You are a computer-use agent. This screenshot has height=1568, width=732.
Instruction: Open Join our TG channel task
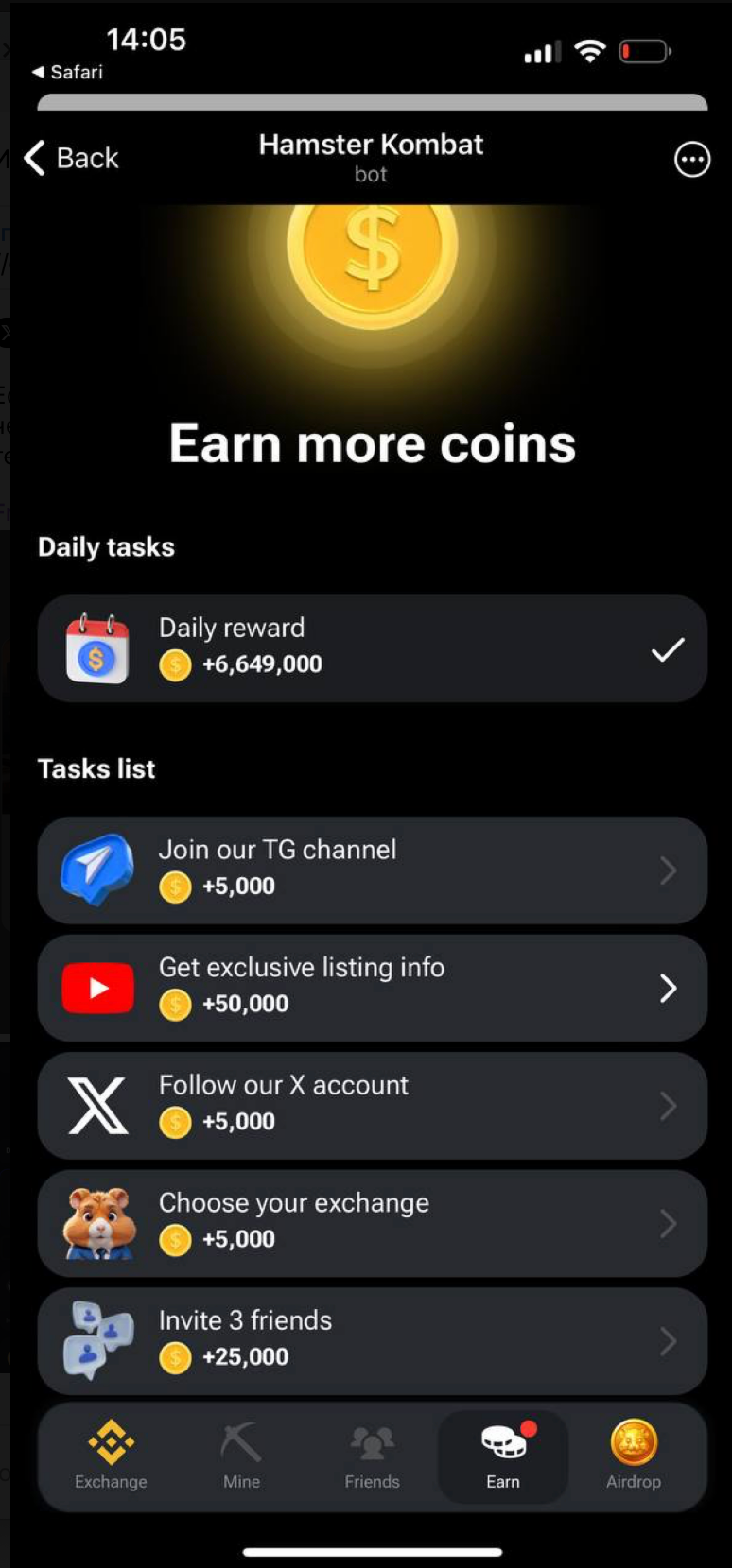(372, 870)
